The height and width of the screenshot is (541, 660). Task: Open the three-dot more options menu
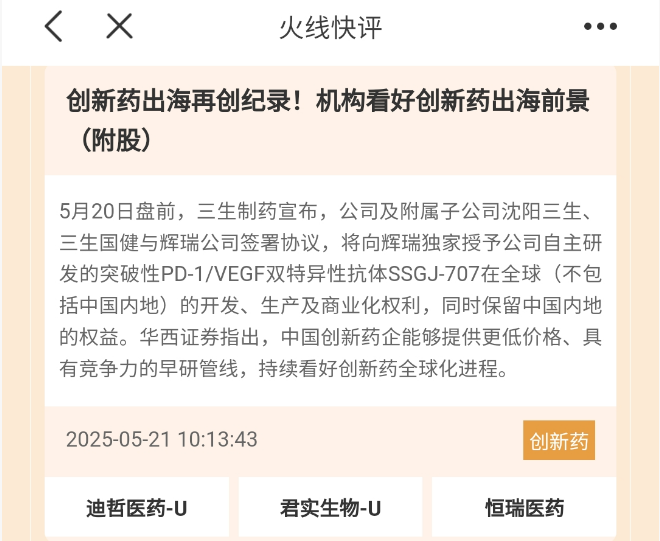pos(600,27)
